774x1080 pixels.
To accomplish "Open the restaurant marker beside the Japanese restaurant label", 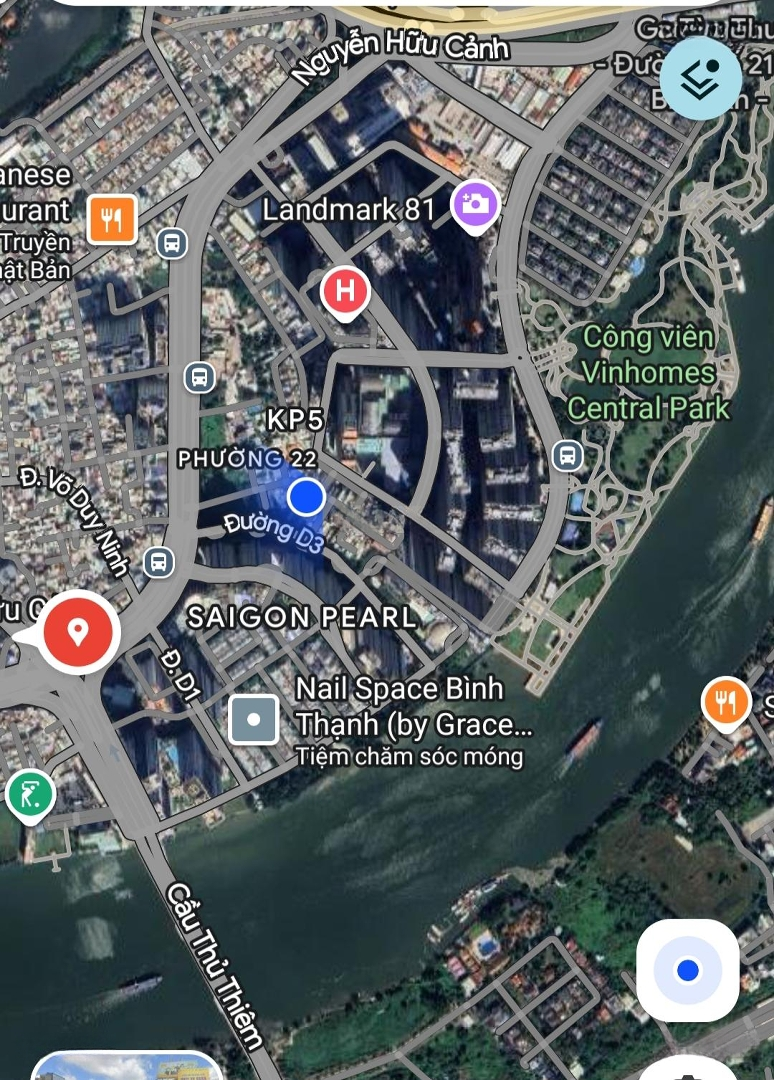I will click(112, 219).
